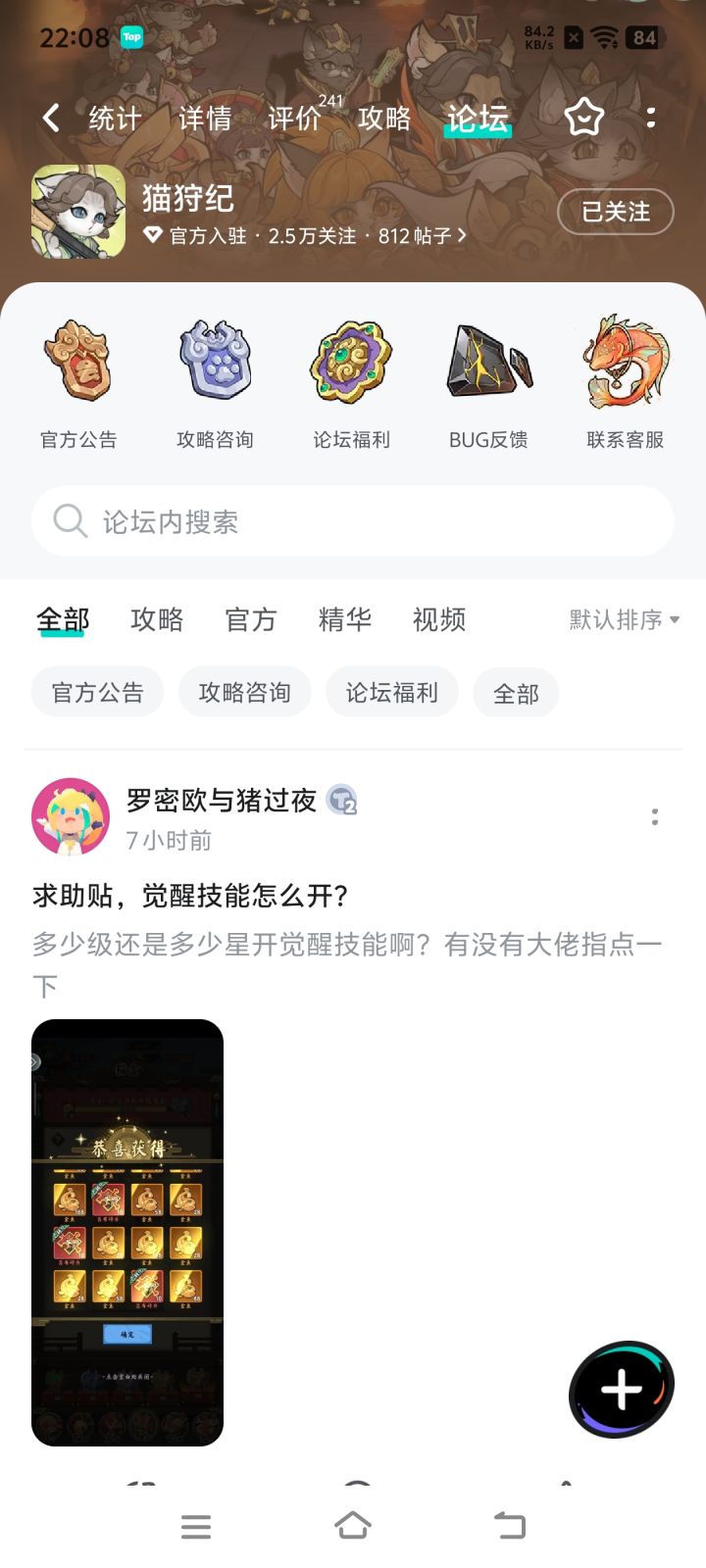This screenshot has width=706, height=1568.
Task: Tap the 已关注 button
Action: pyautogui.click(x=616, y=212)
